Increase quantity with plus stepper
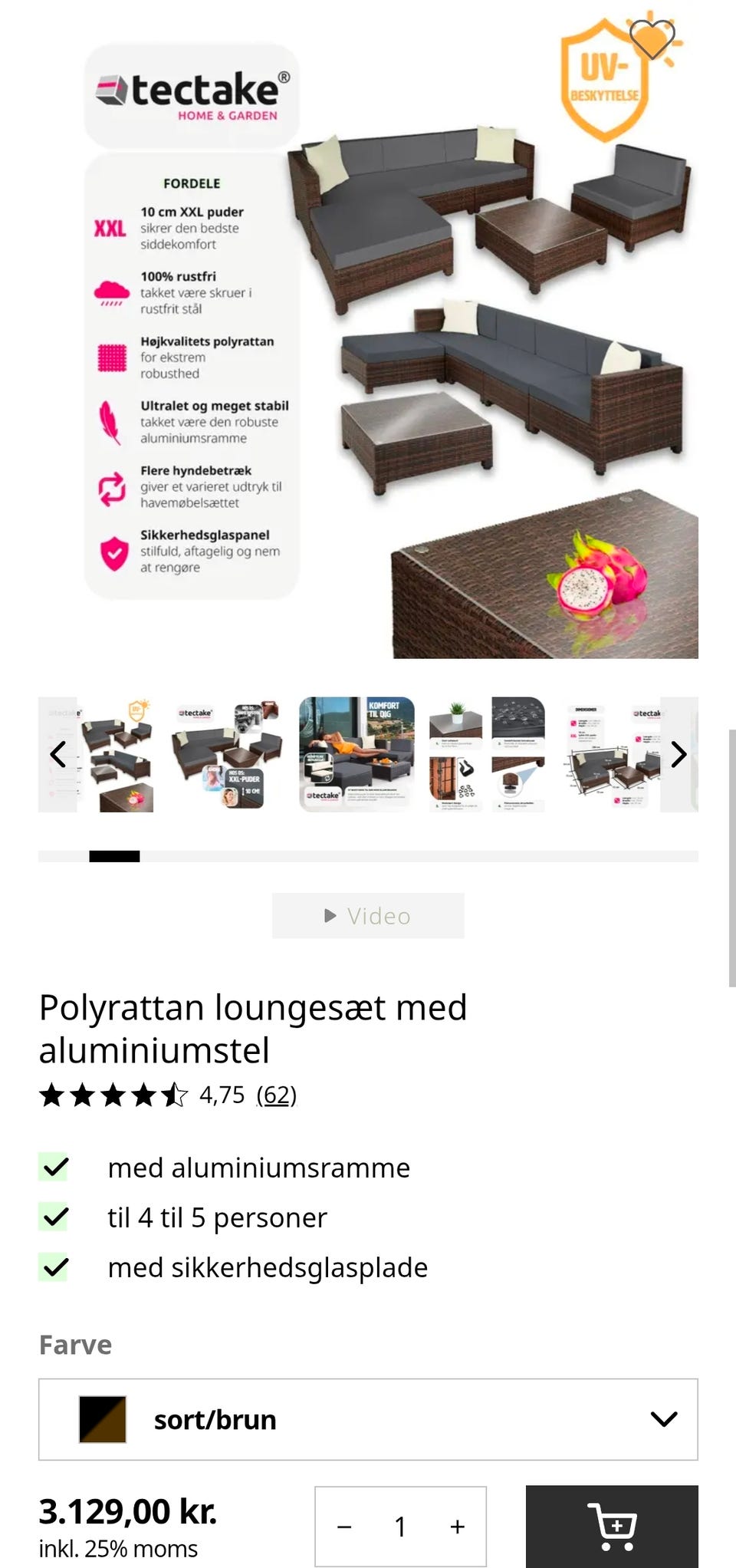Image resolution: width=736 pixels, height=1568 pixels. click(455, 1527)
